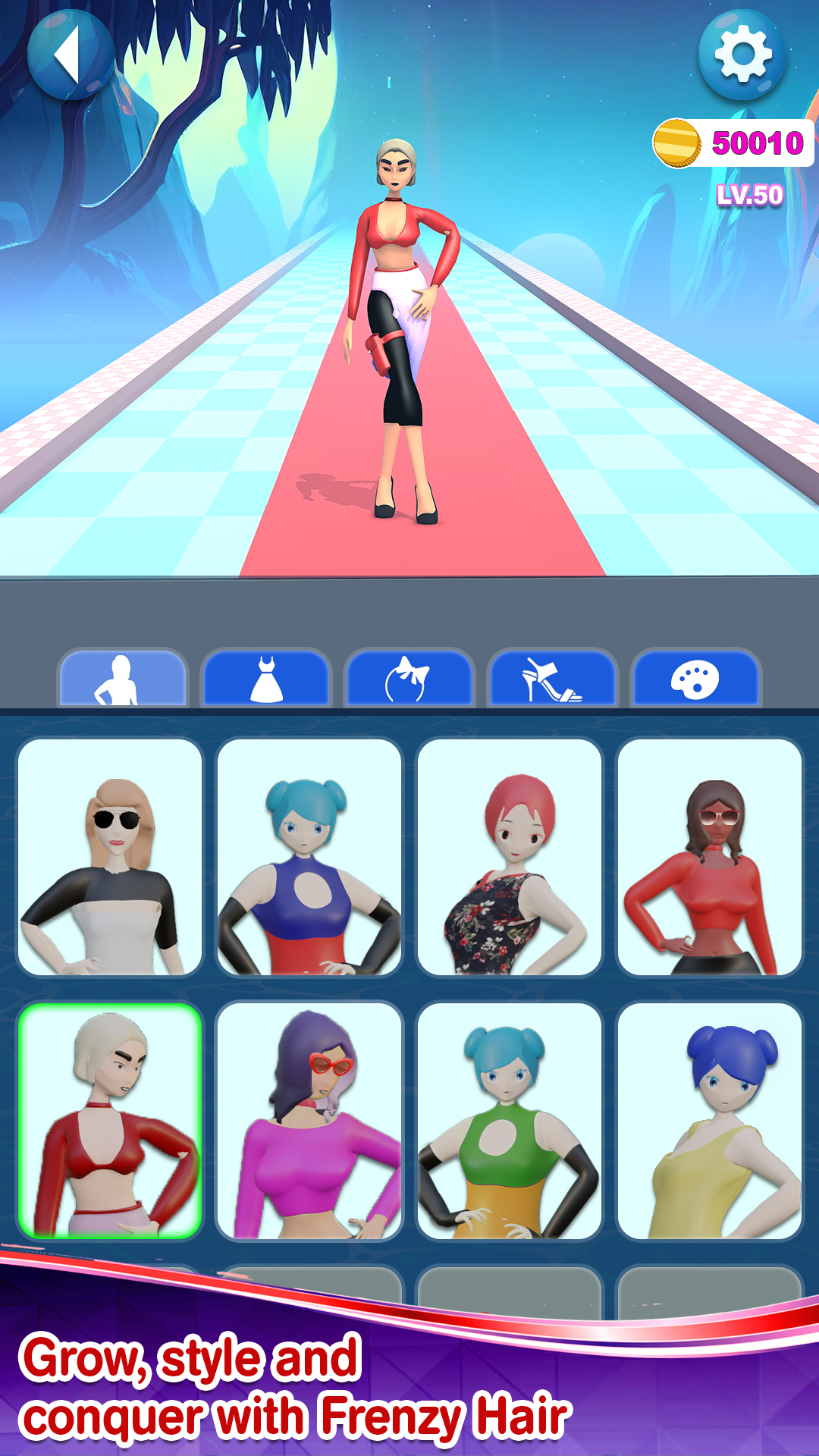Open the color palette customization tab
The image size is (819, 1456).
coord(696,679)
